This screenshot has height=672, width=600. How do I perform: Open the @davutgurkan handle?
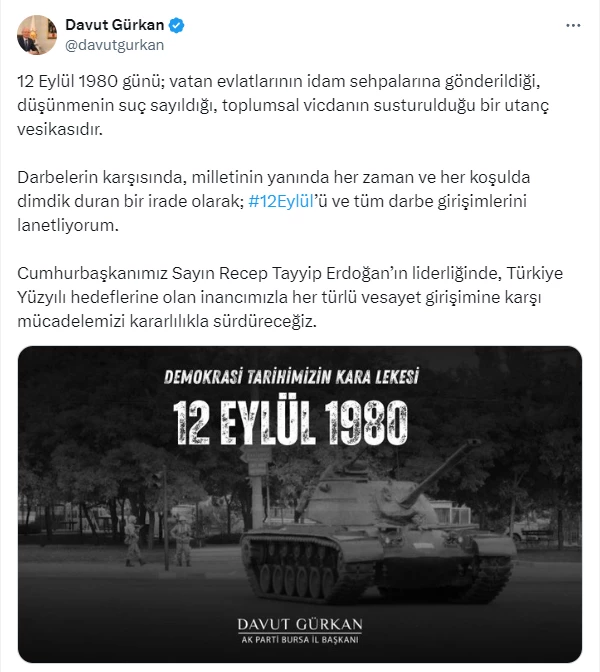pos(114,45)
